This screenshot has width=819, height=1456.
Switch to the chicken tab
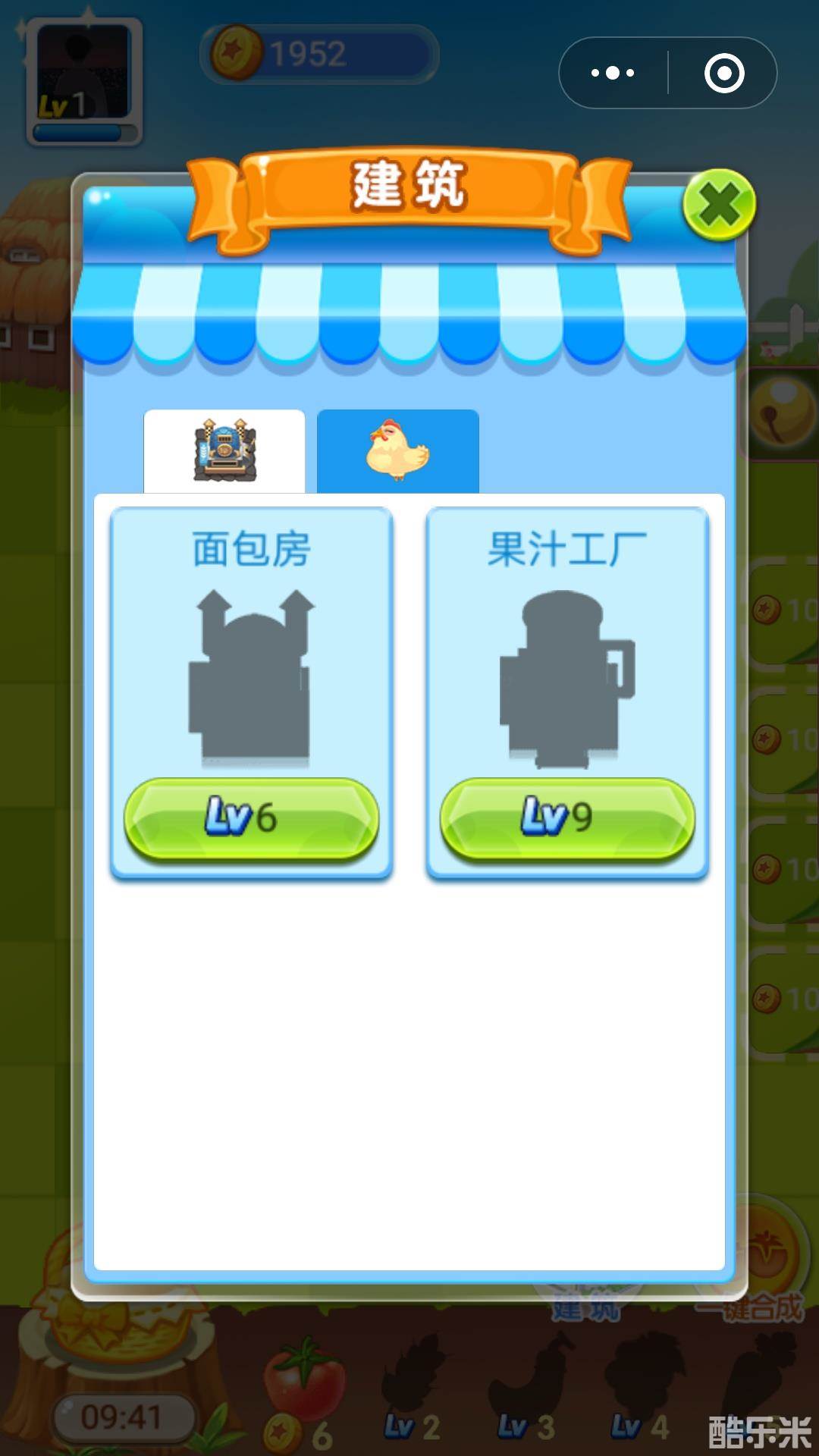click(x=397, y=449)
